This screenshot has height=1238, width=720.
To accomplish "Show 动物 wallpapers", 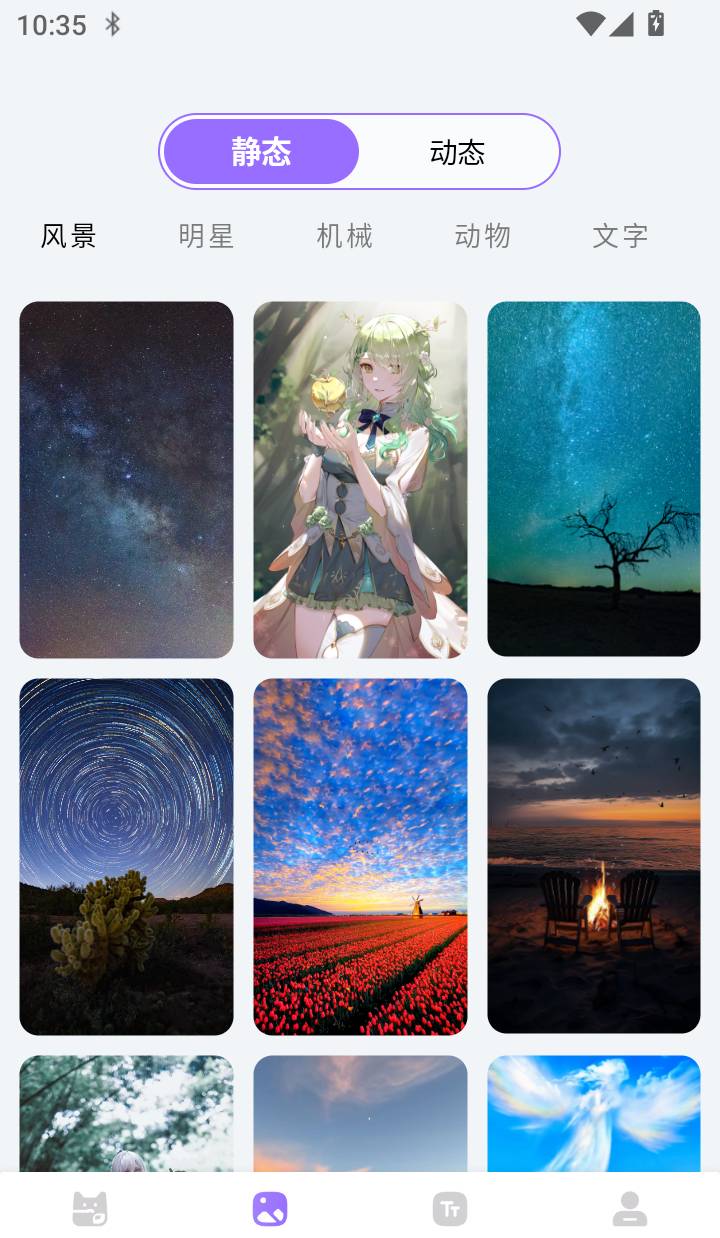I will pyautogui.click(x=482, y=236).
